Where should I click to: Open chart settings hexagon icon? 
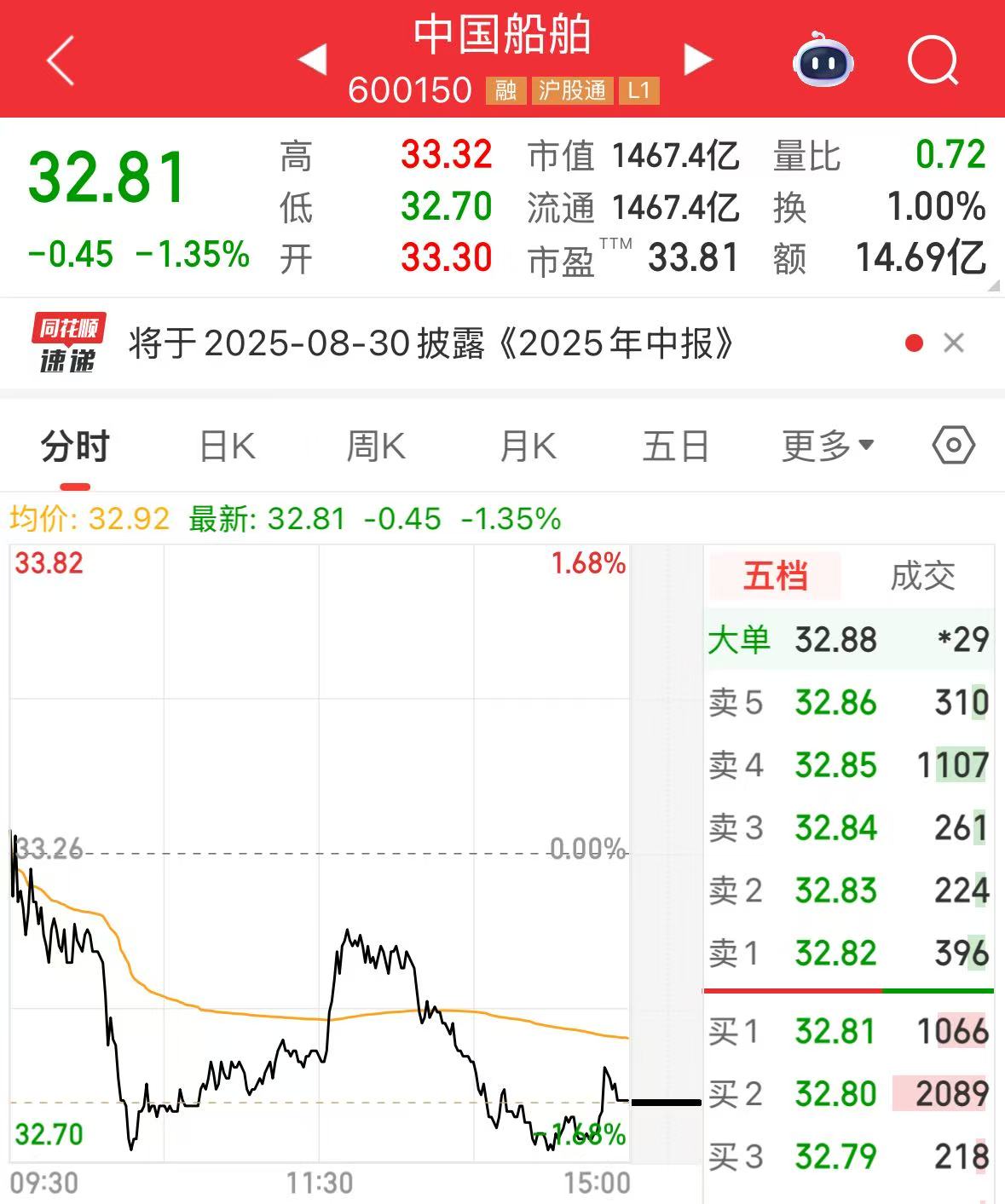(x=953, y=446)
